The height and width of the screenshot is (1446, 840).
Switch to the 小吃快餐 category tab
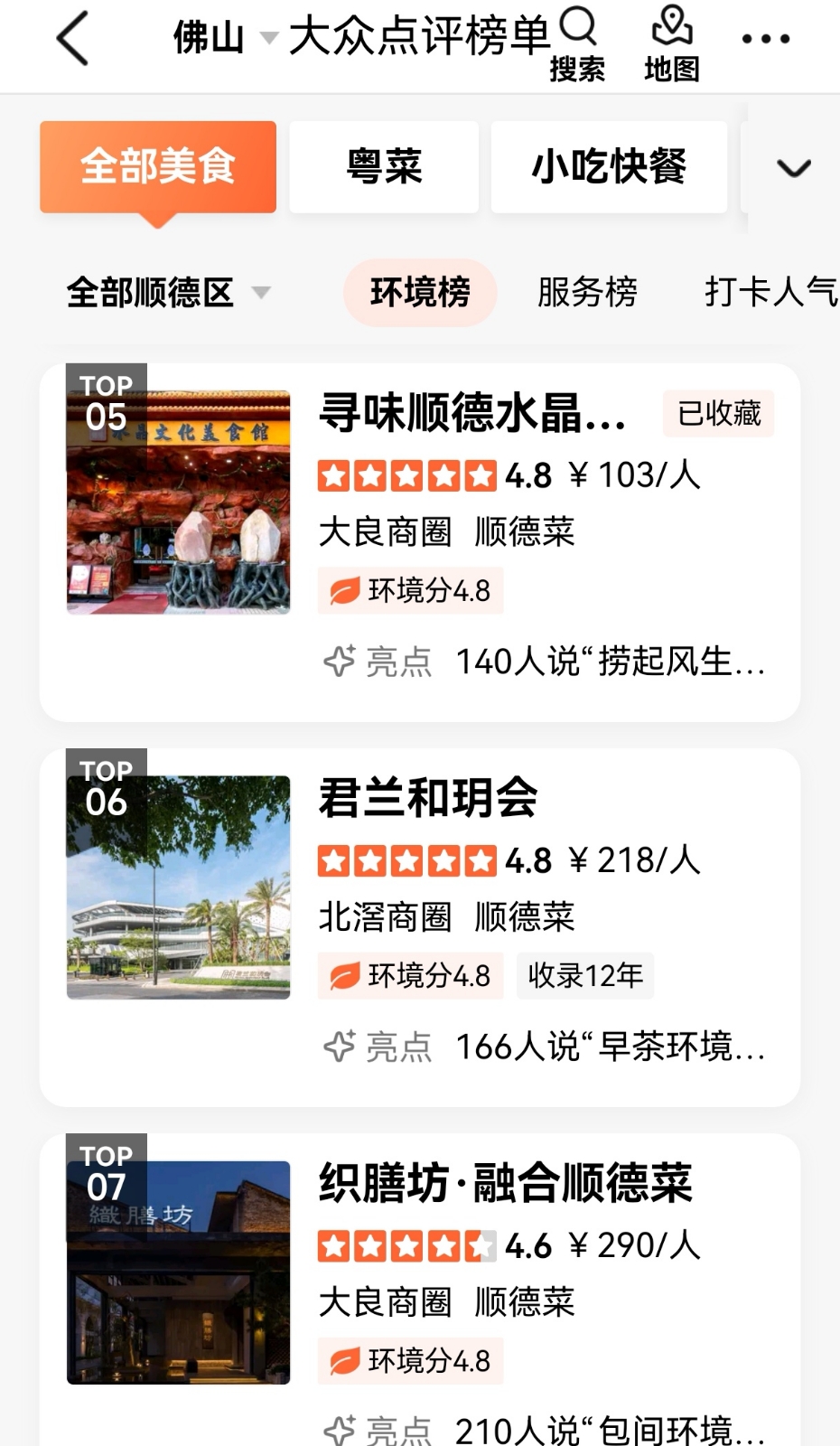(x=609, y=167)
